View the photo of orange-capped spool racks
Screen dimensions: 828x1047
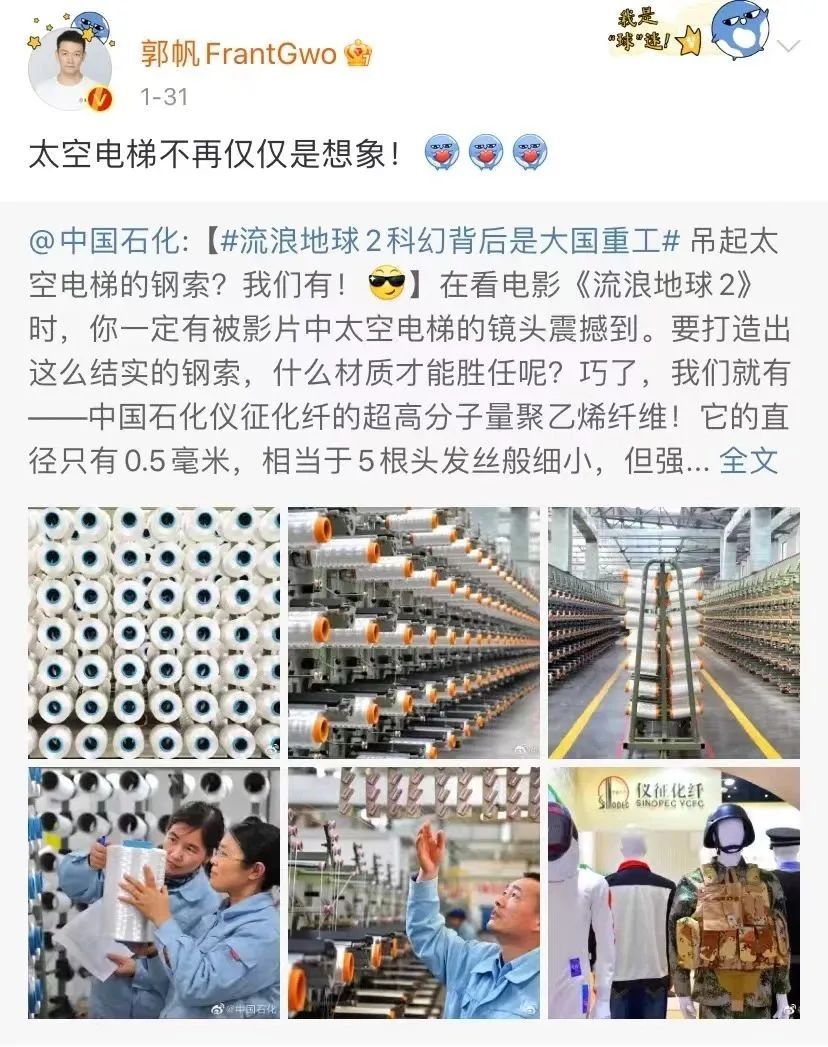[x=414, y=632]
